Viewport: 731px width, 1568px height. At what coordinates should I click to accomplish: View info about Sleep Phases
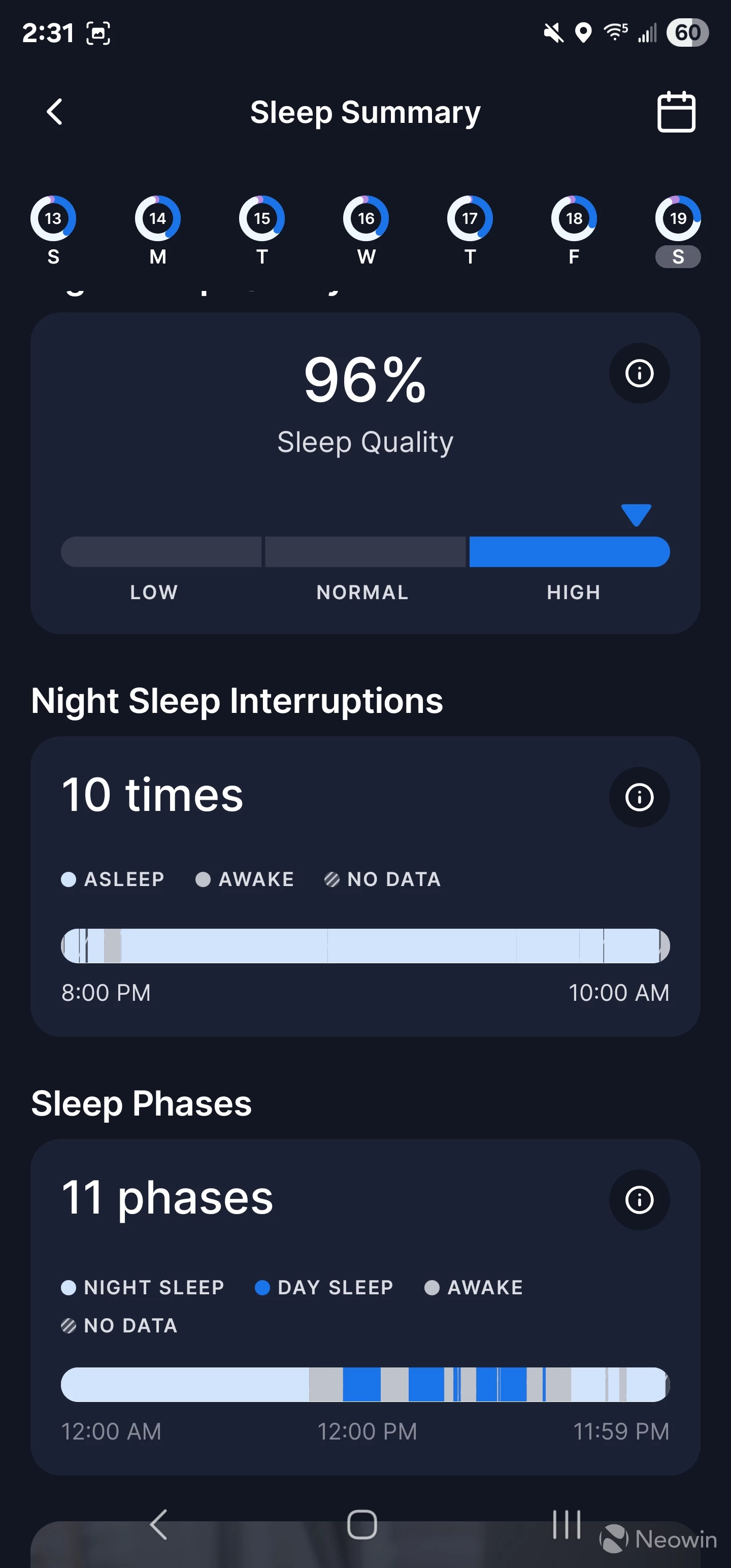coord(639,1200)
